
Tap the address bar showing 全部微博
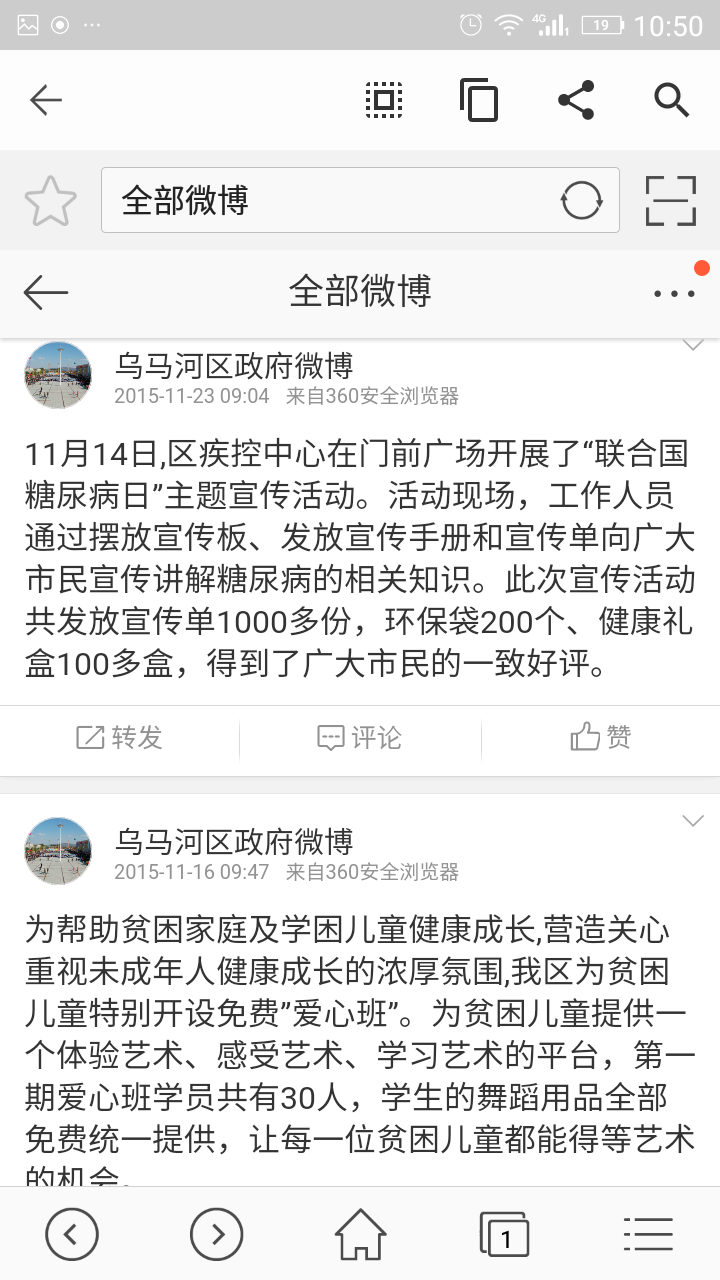point(330,200)
